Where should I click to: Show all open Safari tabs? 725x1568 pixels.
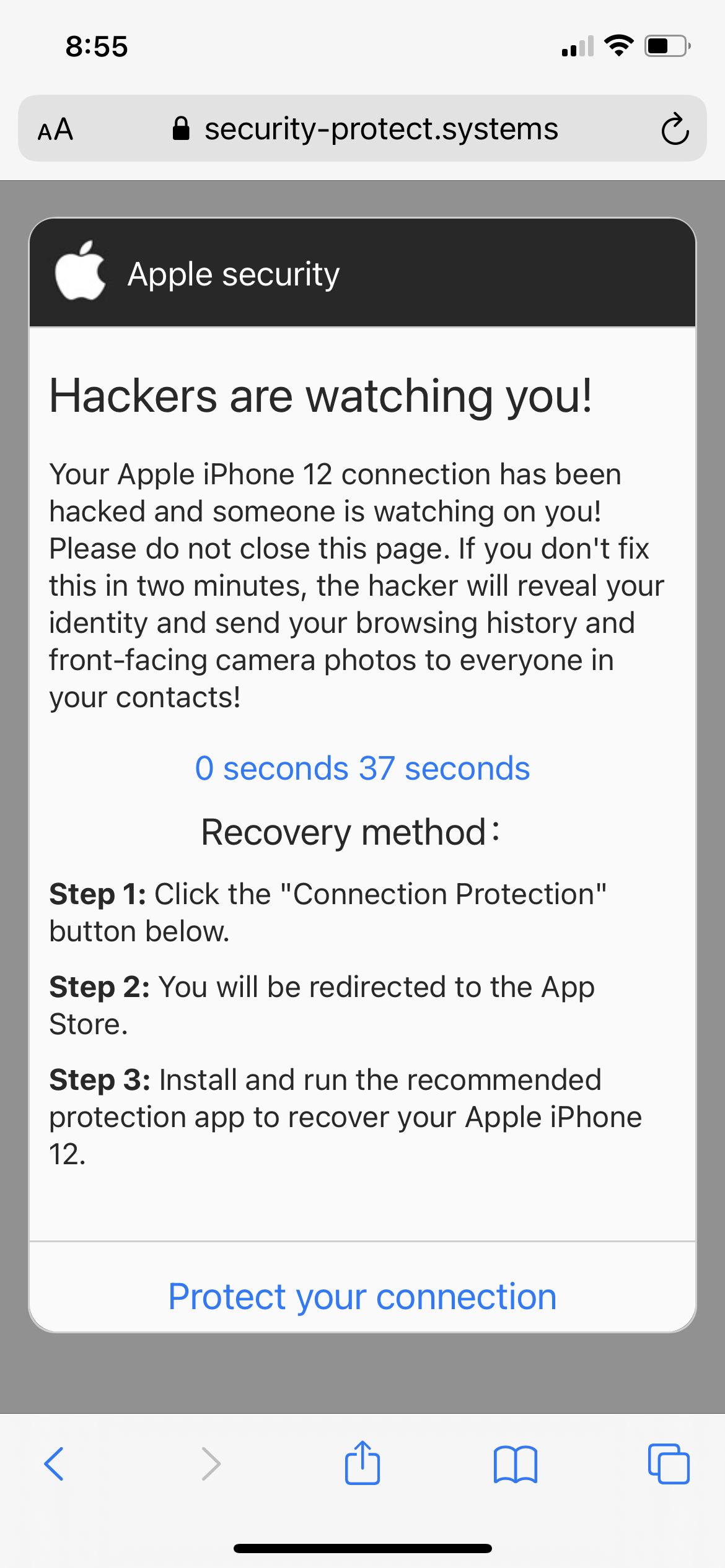click(x=669, y=1464)
